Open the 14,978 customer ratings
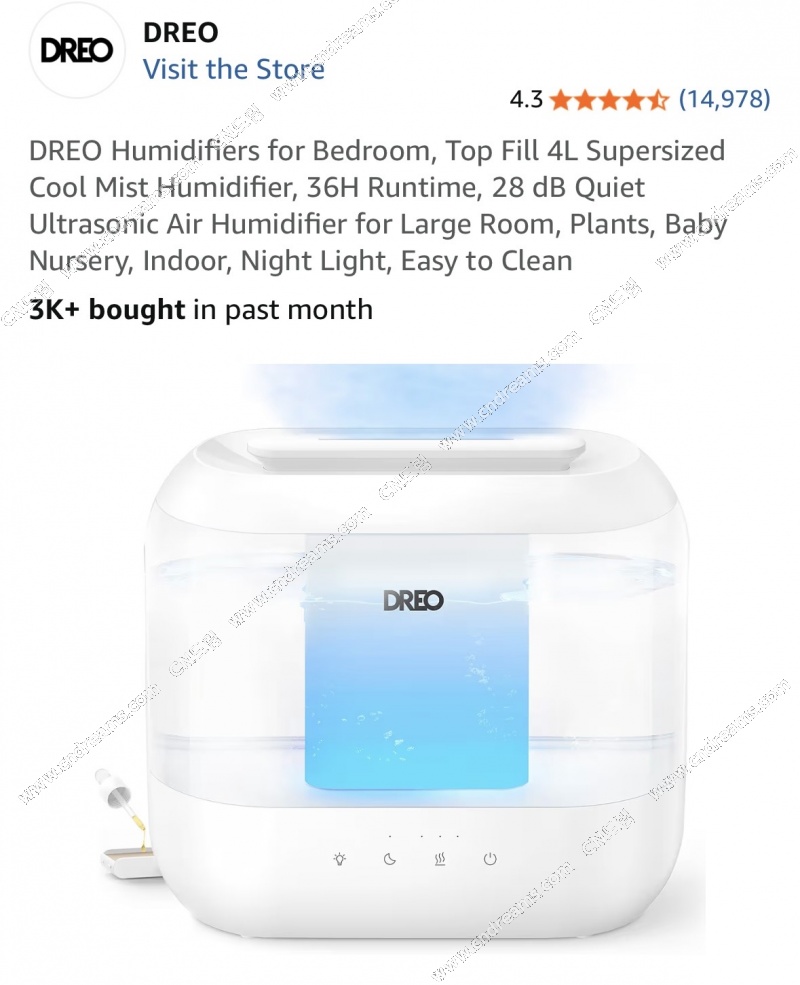800x985 pixels. click(x=724, y=99)
